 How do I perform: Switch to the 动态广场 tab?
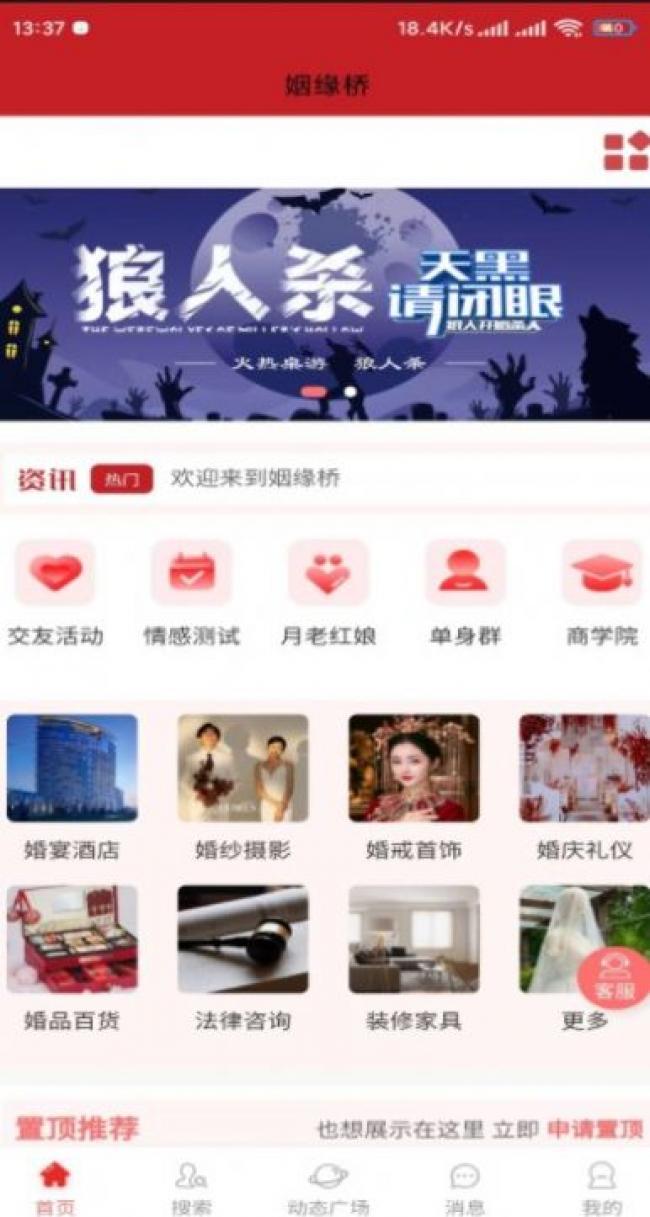(x=328, y=1188)
